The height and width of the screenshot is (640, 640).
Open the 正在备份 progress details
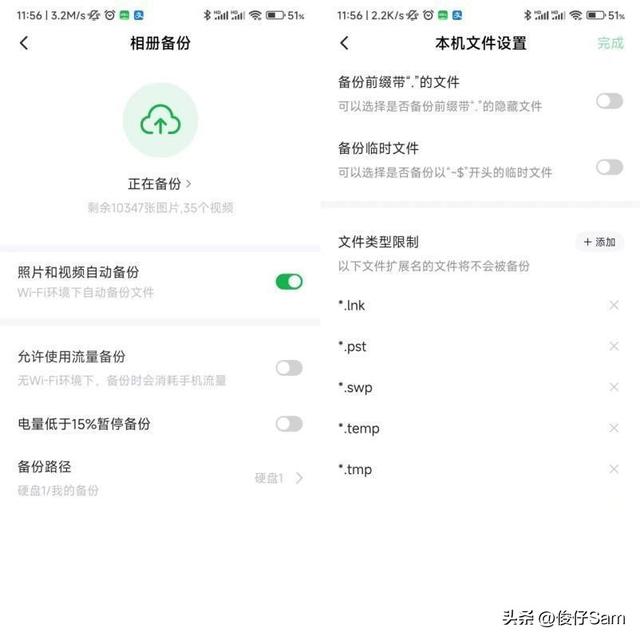(x=160, y=184)
